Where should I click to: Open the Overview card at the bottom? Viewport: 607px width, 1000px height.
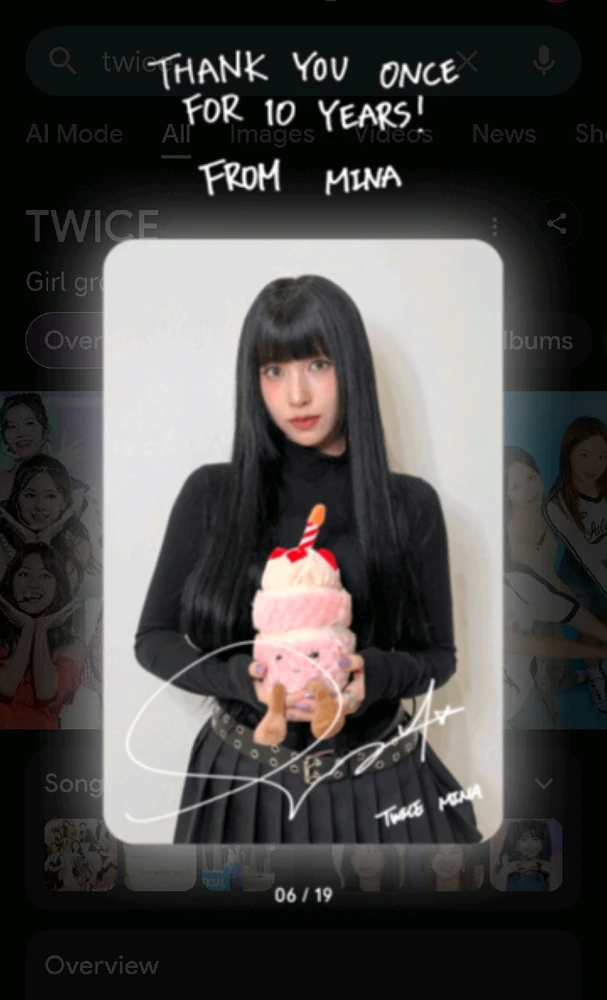[x=102, y=965]
